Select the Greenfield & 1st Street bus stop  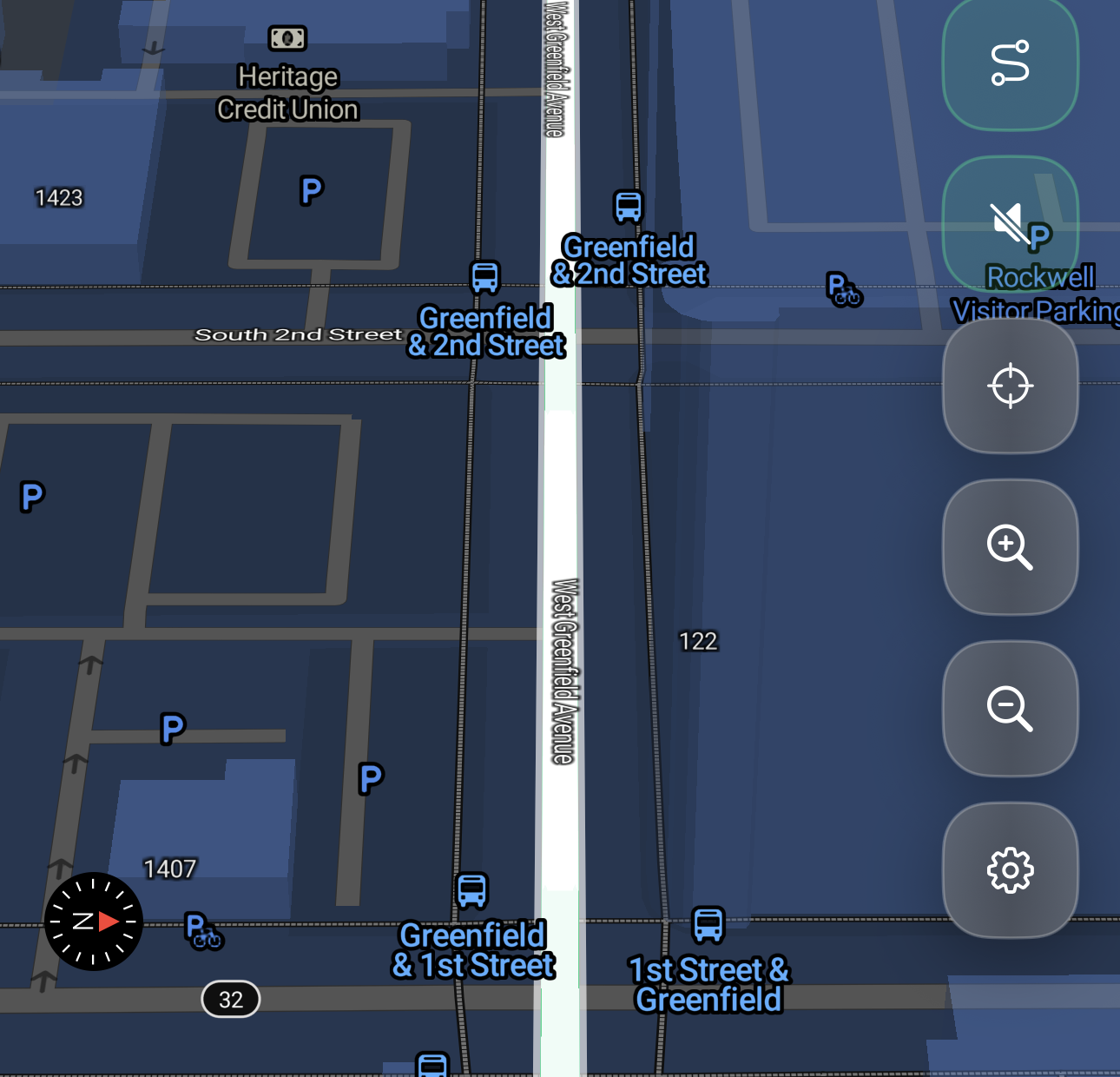point(471,891)
